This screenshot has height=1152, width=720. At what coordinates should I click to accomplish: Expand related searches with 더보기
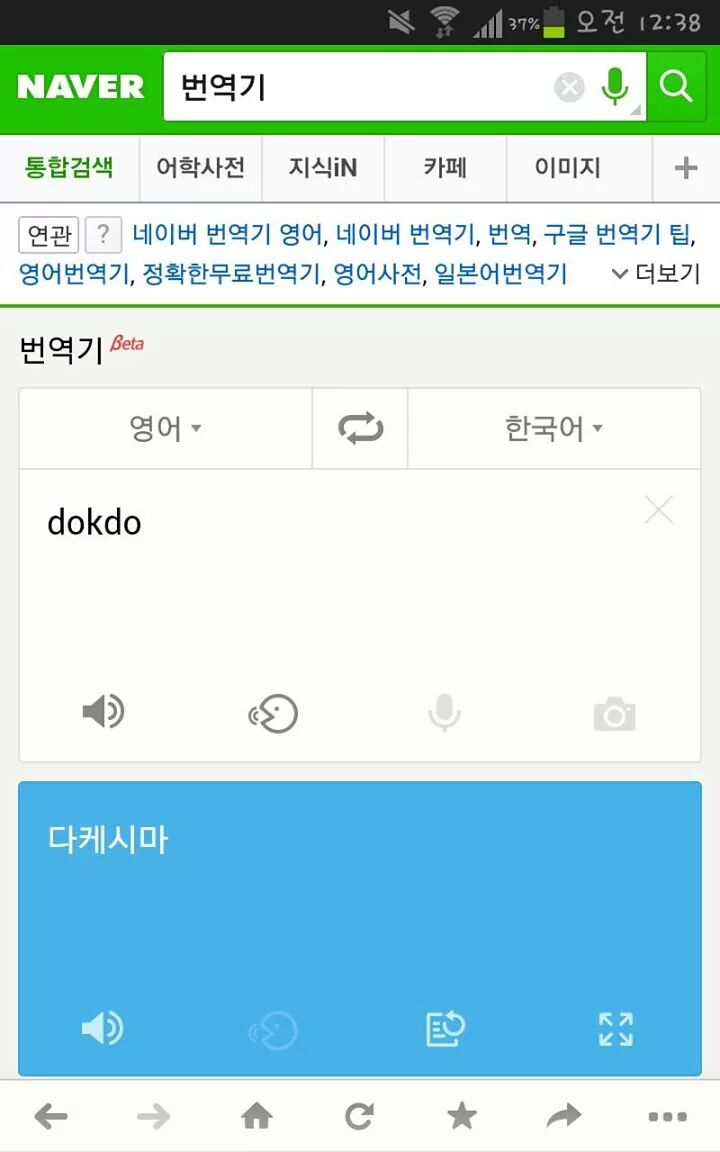(x=655, y=273)
